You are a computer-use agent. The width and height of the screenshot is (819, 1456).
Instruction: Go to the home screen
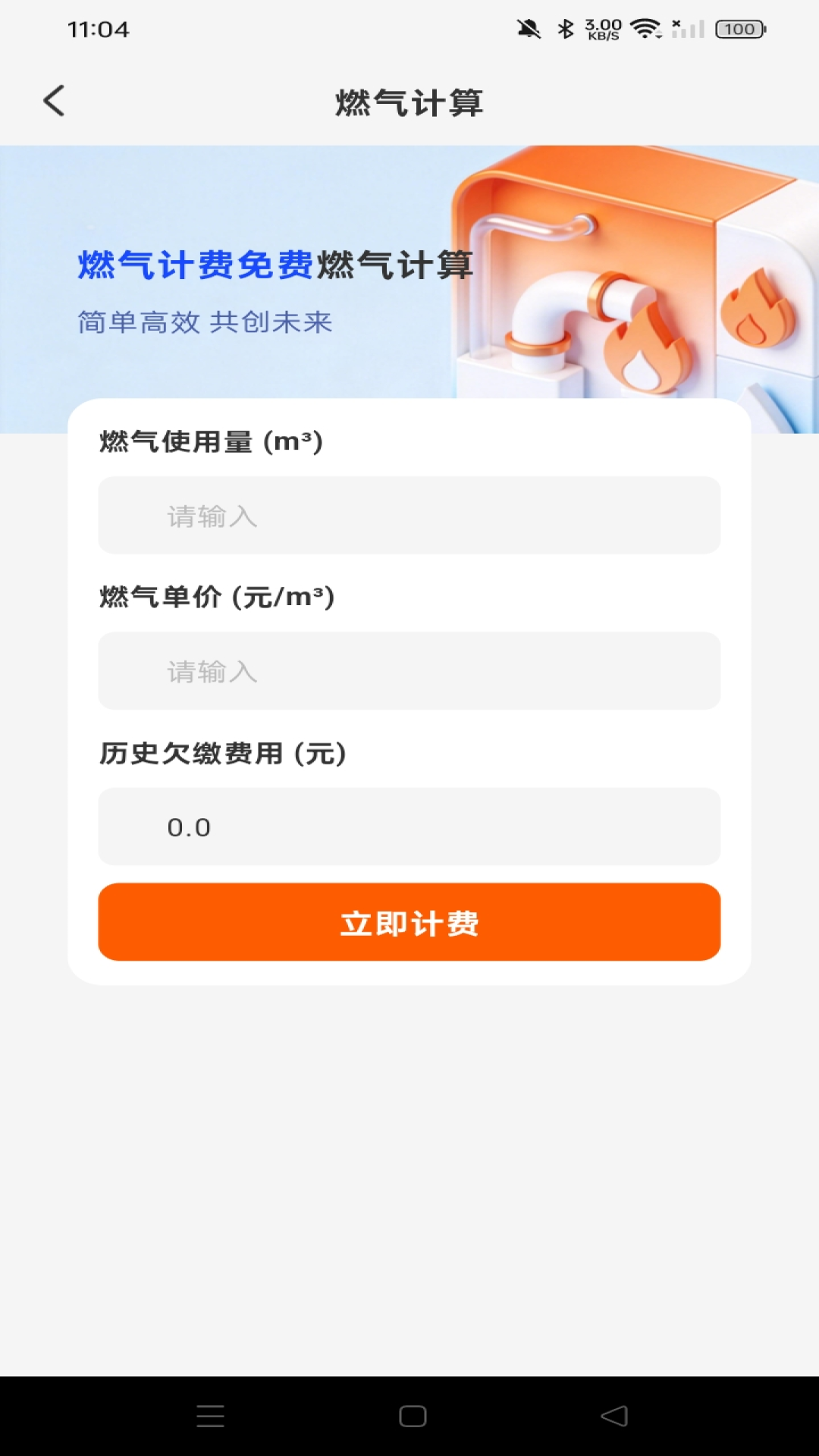413,1416
